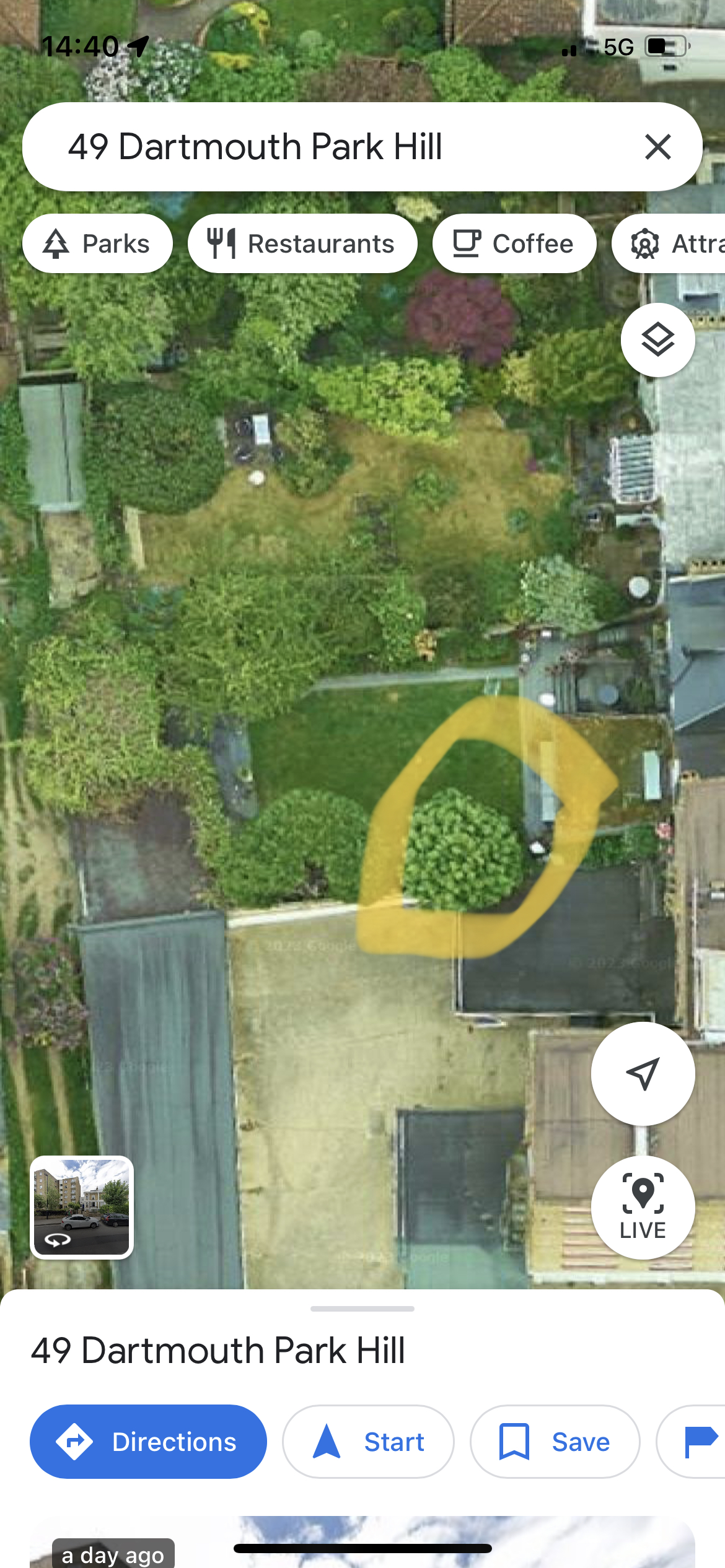Clear the search with the X button

point(657,147)
